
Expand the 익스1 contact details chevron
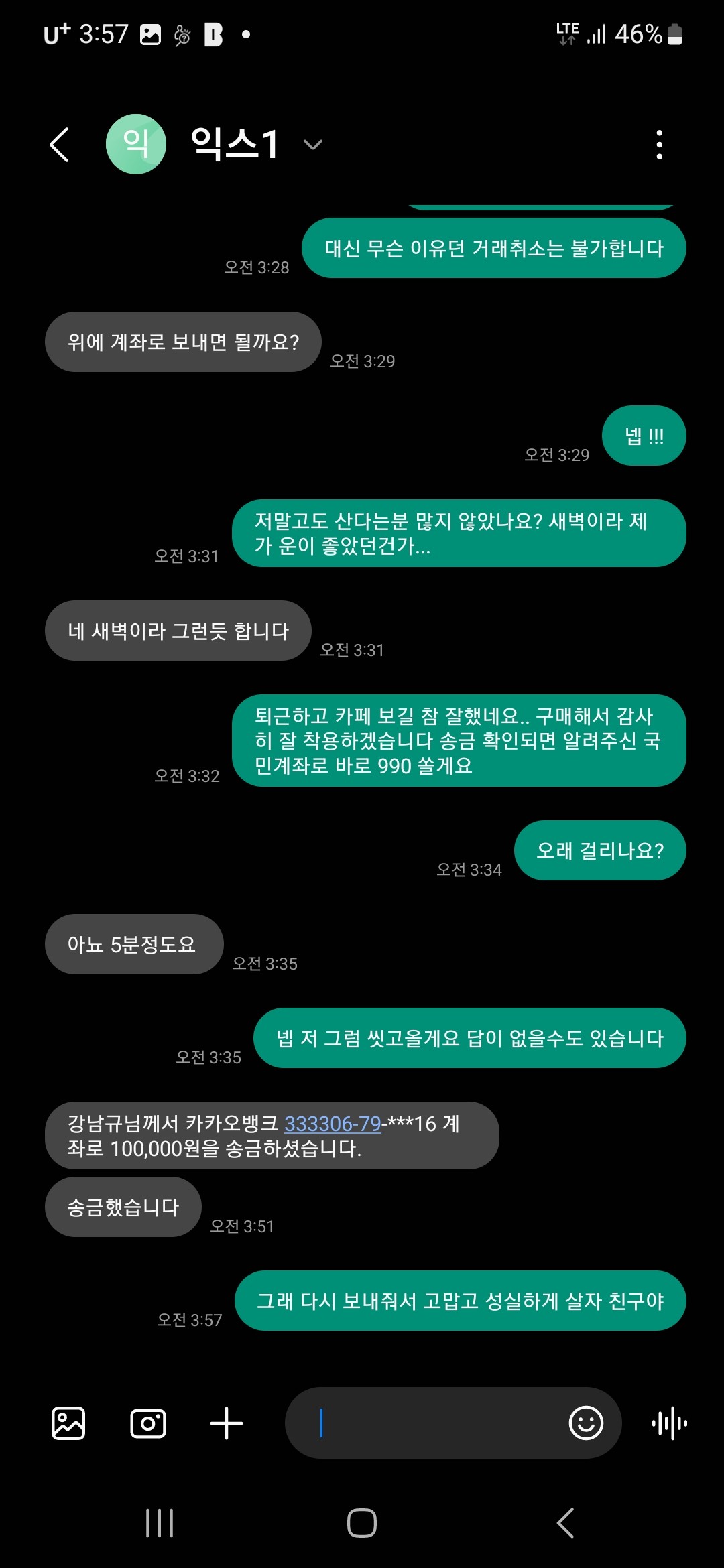point(313,145)
